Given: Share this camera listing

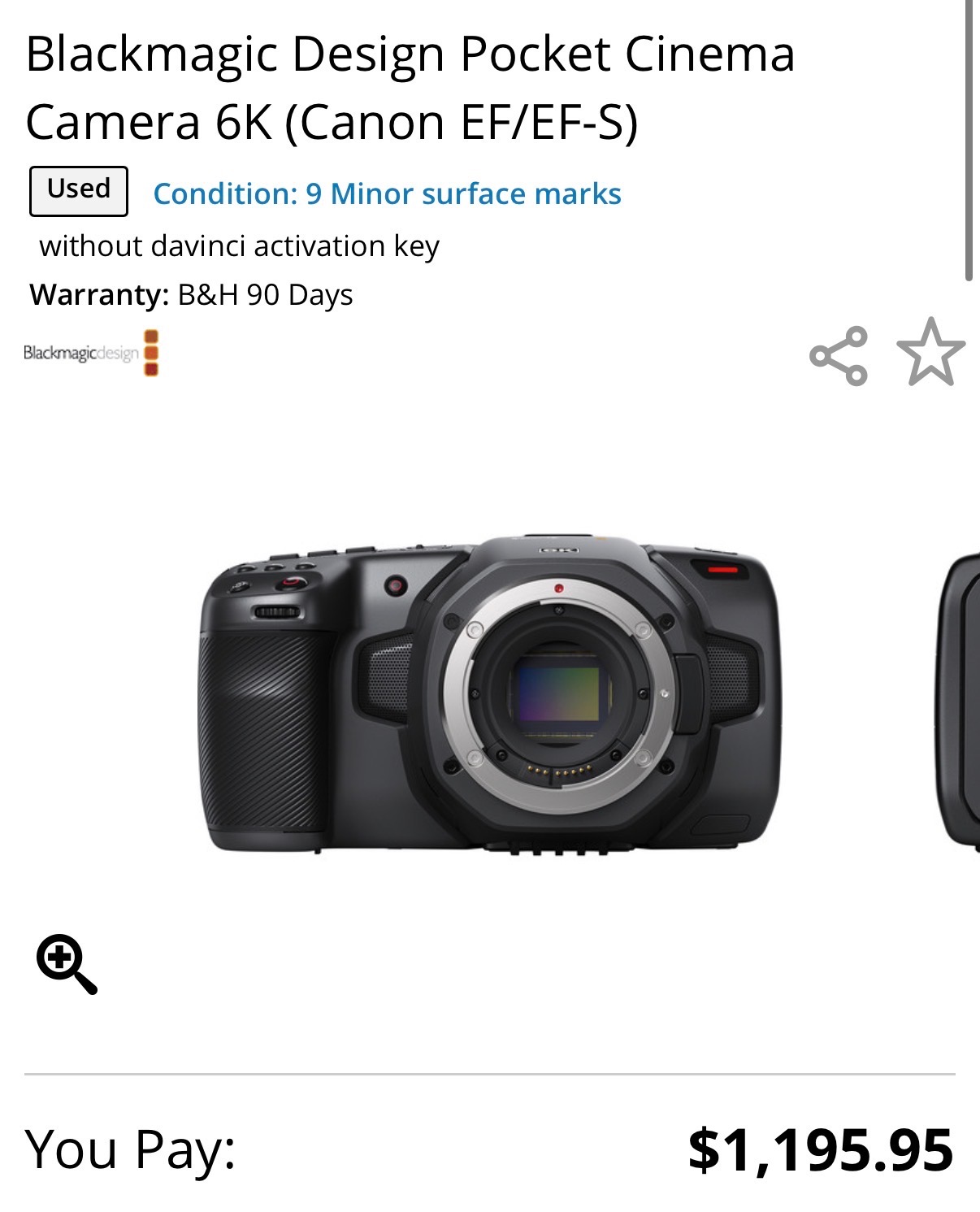Looking at the screenshot, I should 839,355.
